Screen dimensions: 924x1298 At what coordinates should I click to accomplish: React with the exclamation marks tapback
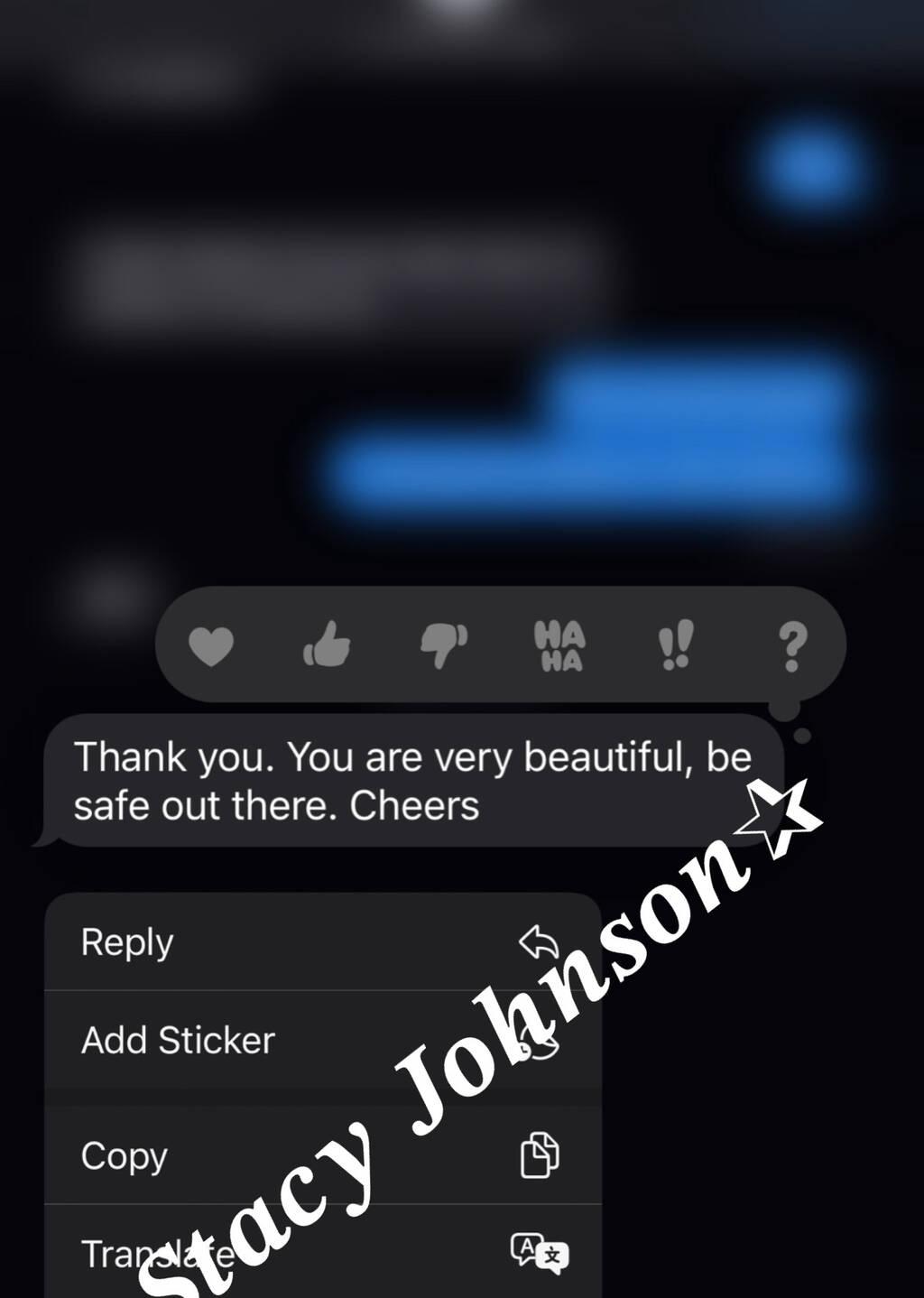(x=675, y=644)
